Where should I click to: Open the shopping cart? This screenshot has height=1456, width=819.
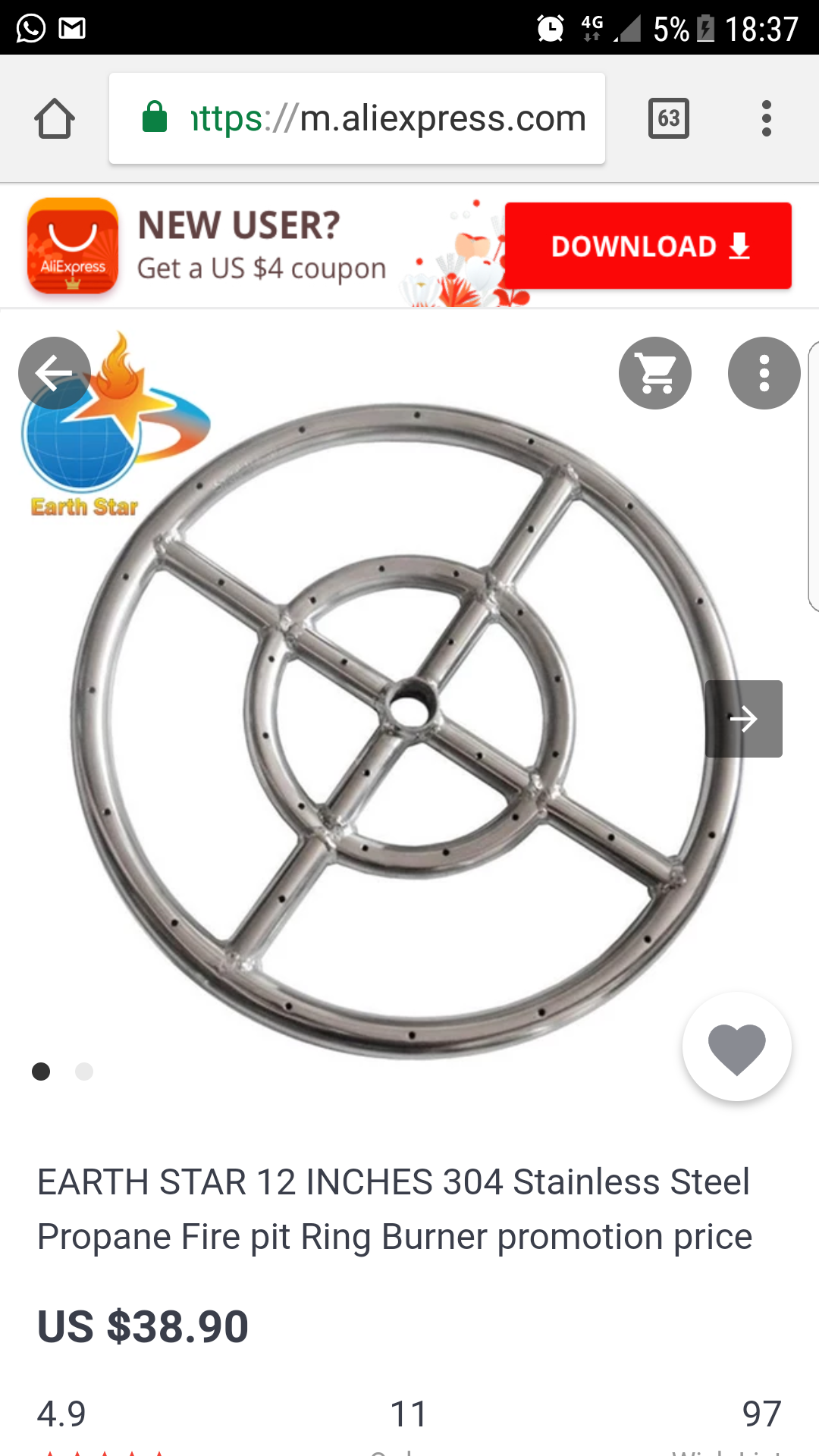[655, 373]
